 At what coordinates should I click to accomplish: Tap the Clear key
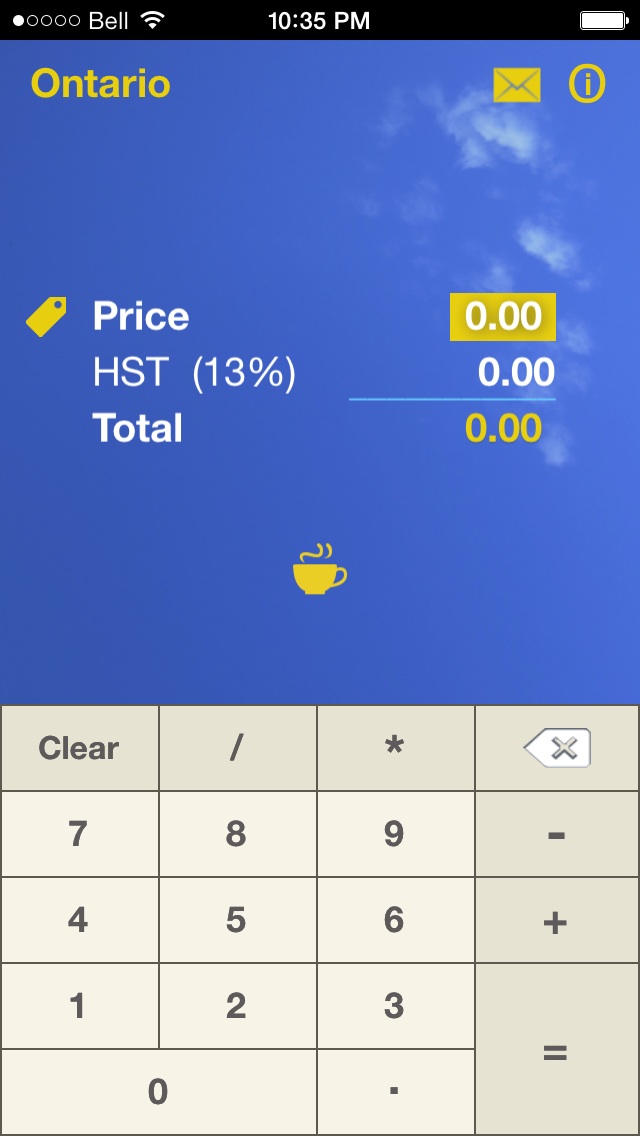(x=79, y=748)
